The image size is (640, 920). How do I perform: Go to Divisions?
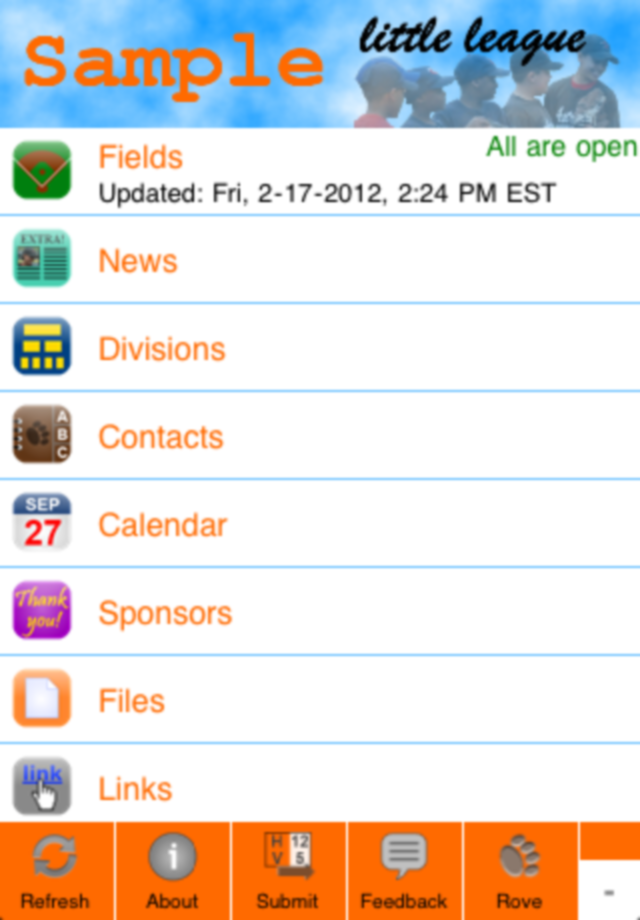(320, 348)
